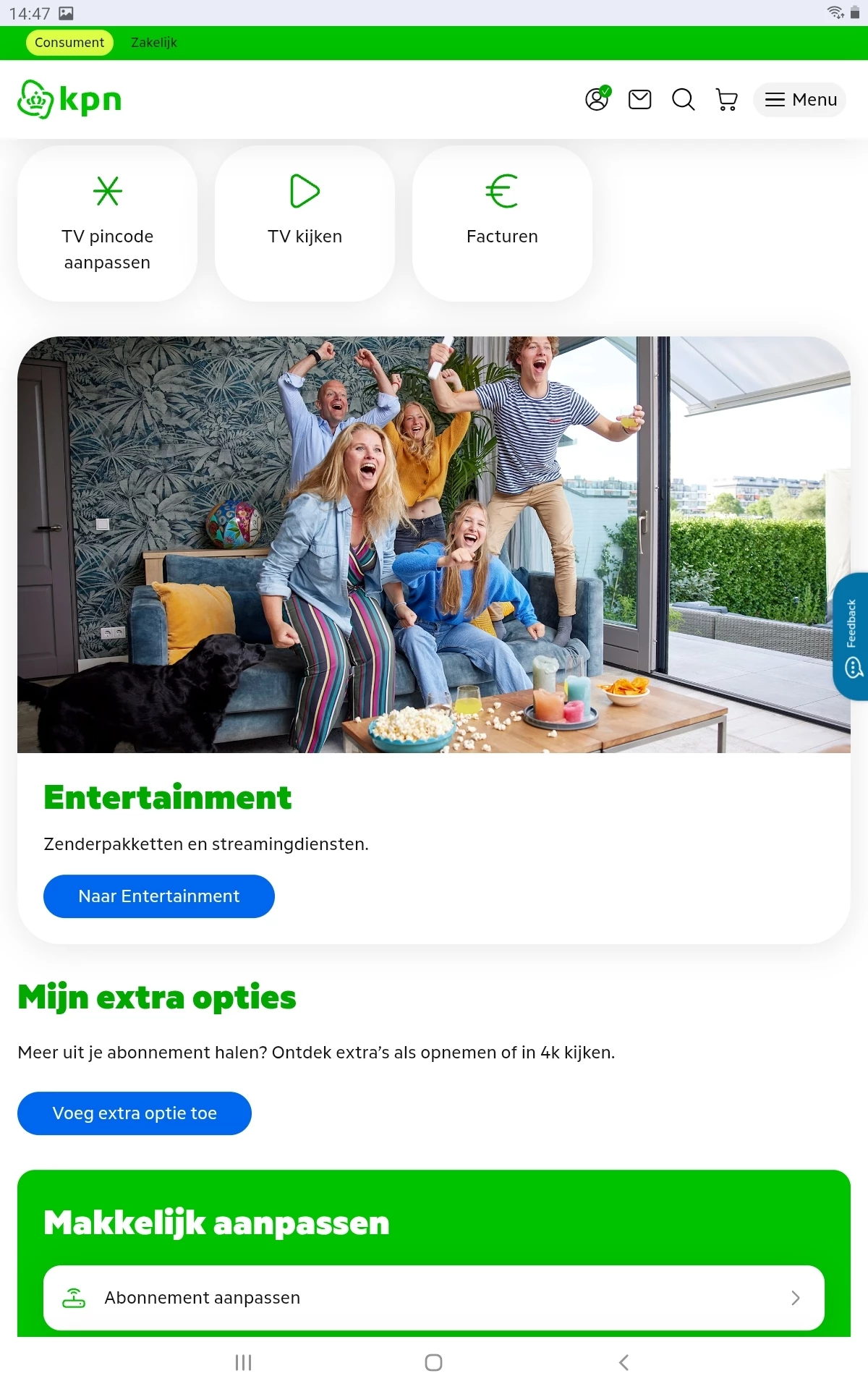868x1389 pixels.
Task: Open recent apps from the navigation bar
Action: tap(243, 1363)
